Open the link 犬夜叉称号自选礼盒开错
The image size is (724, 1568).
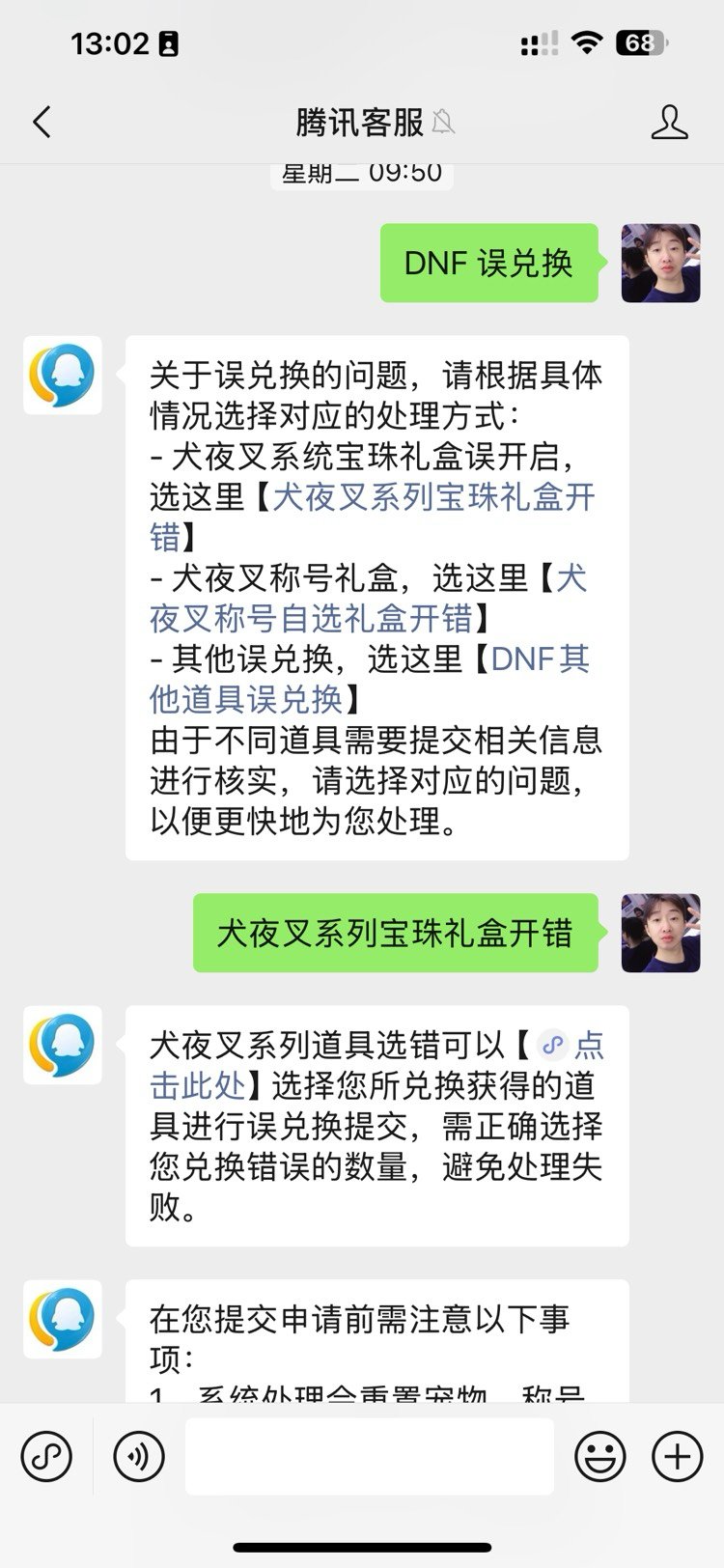click(x=368, y=598)
